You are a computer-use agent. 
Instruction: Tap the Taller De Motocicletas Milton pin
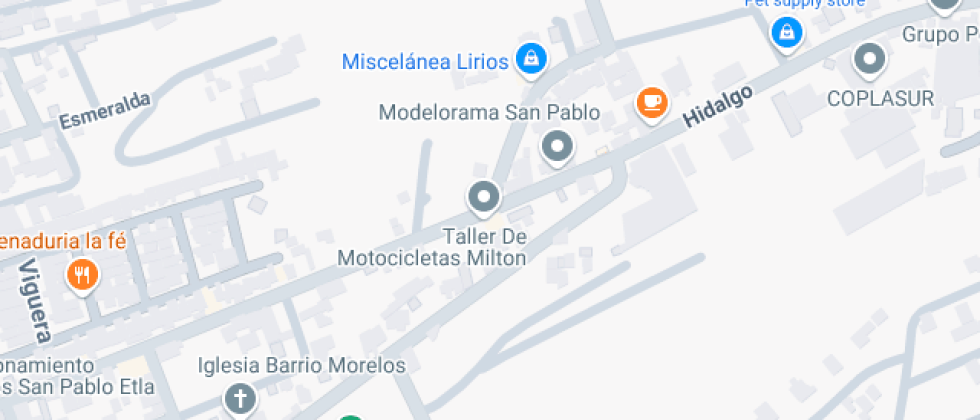tap(484, 198)
